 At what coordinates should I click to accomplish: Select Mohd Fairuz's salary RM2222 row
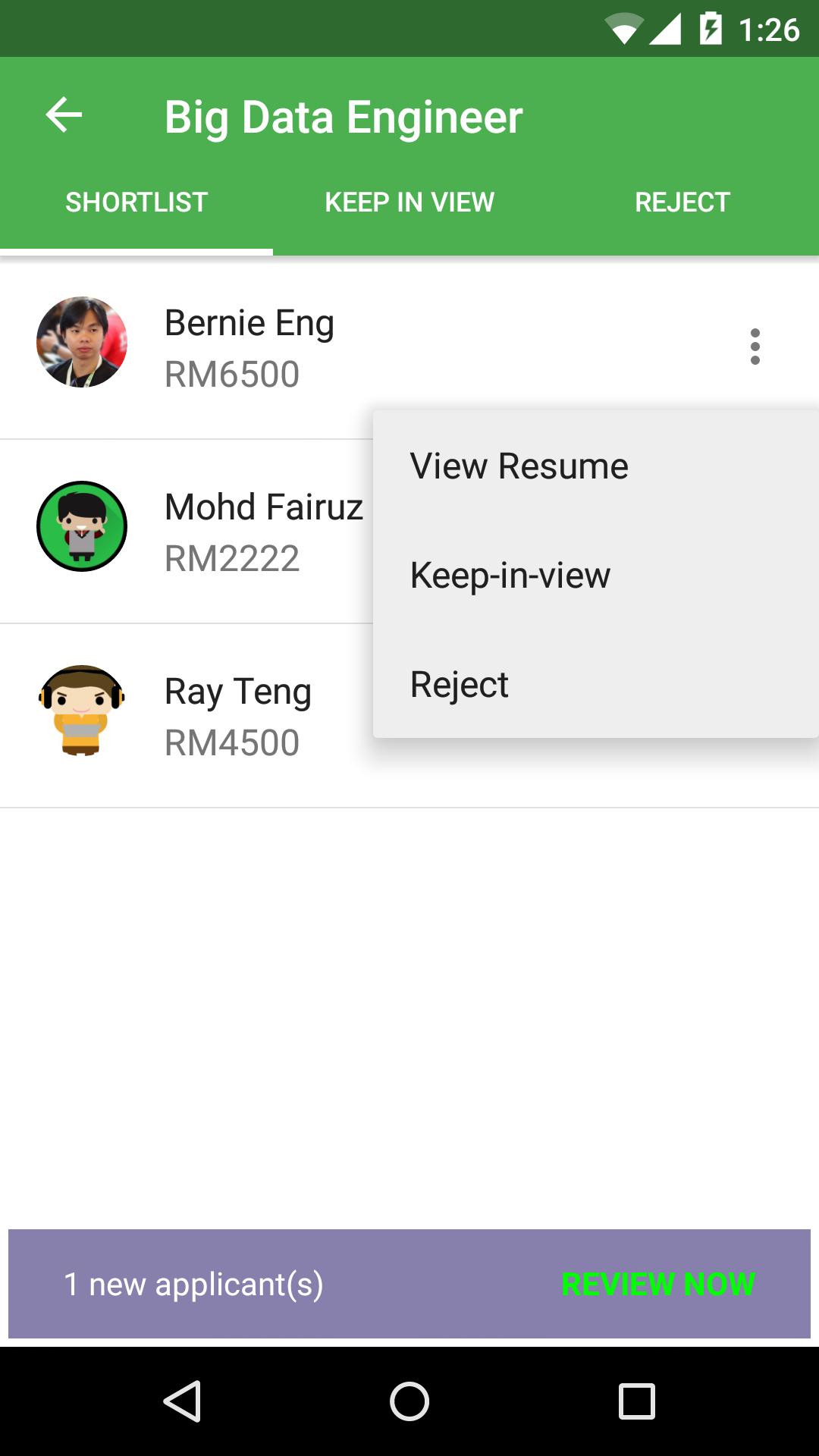tap(231, 559)
